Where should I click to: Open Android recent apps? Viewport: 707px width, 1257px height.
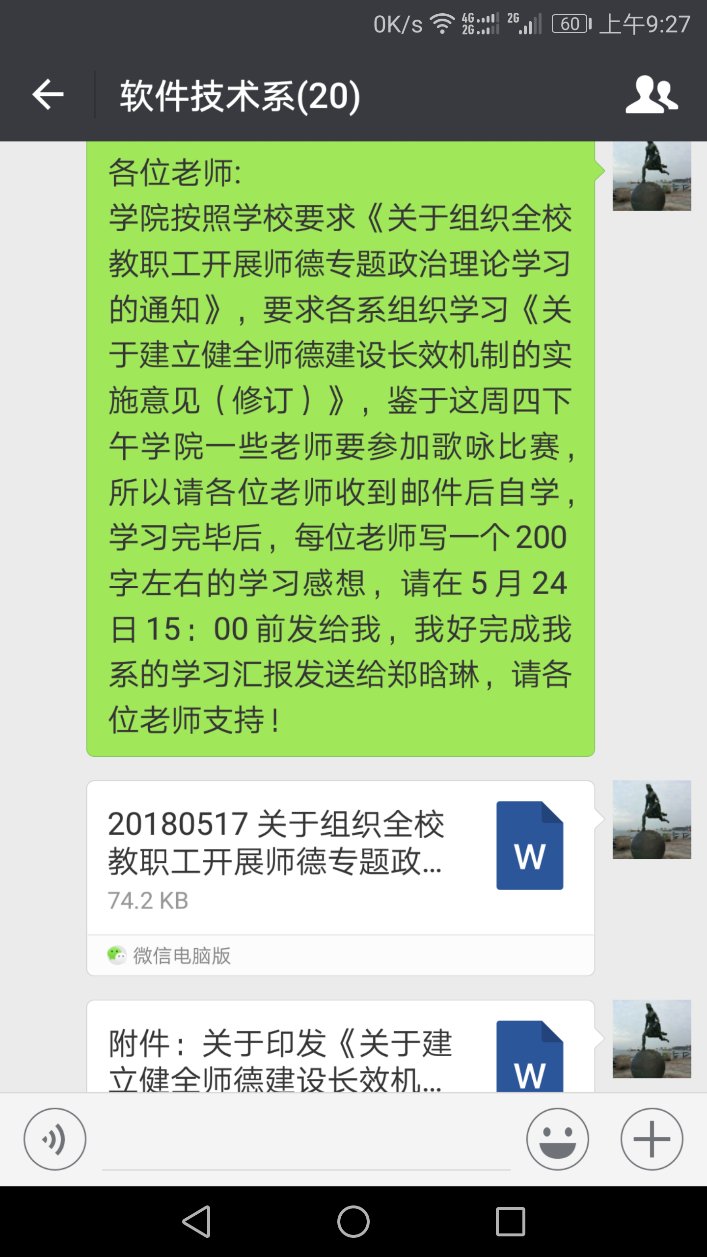click(510, 1221)
